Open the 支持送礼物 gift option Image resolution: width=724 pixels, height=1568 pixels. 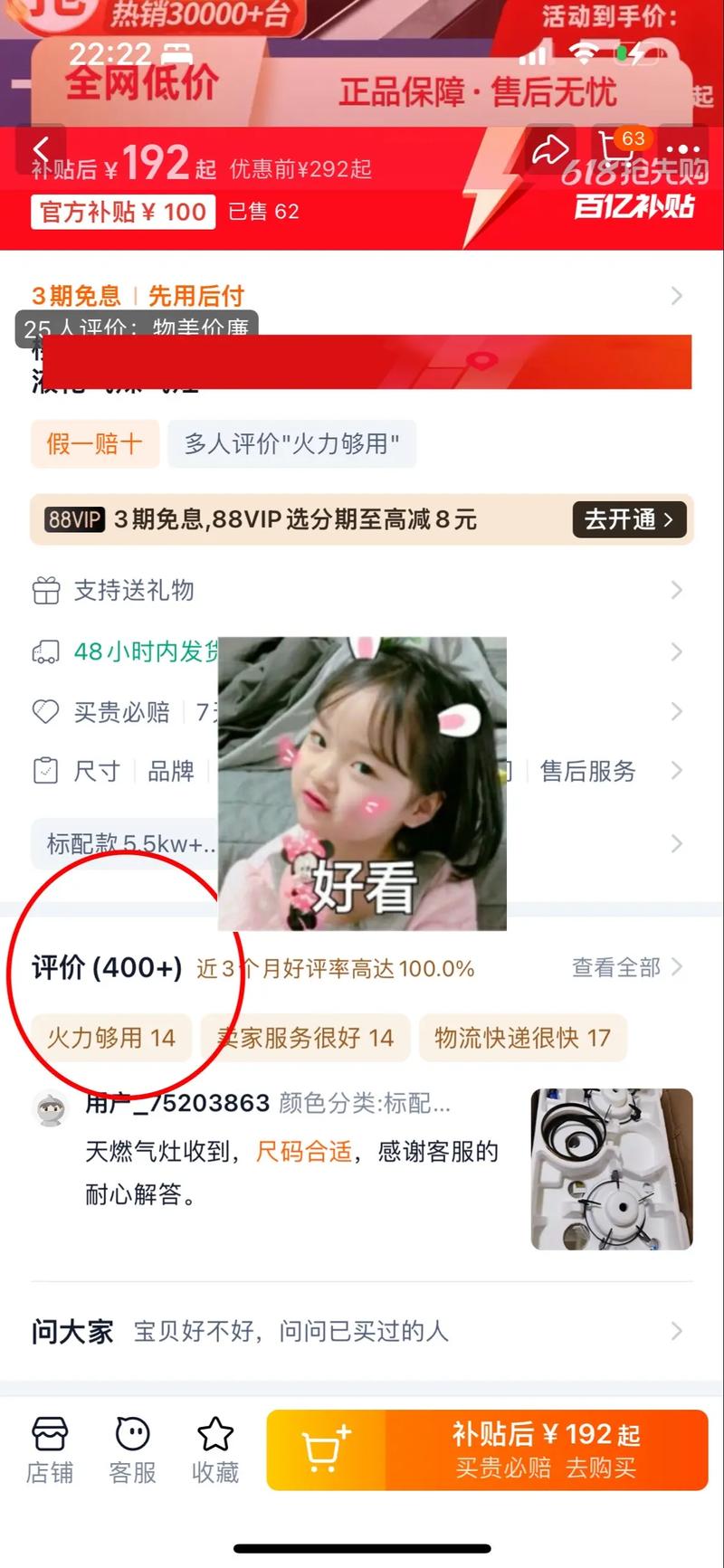tap(134, 591)
